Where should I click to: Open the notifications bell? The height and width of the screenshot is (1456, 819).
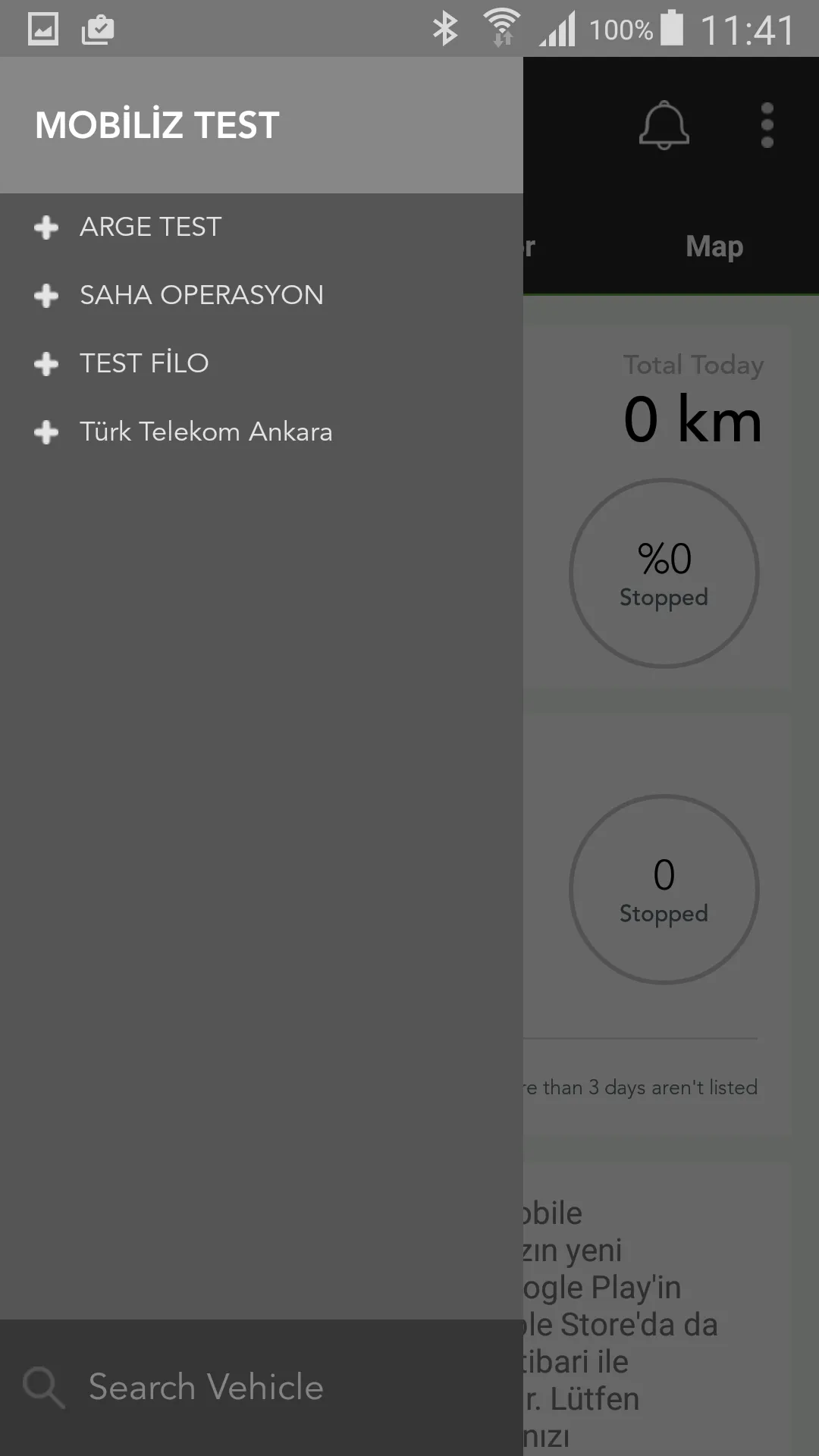coord(664,125)
